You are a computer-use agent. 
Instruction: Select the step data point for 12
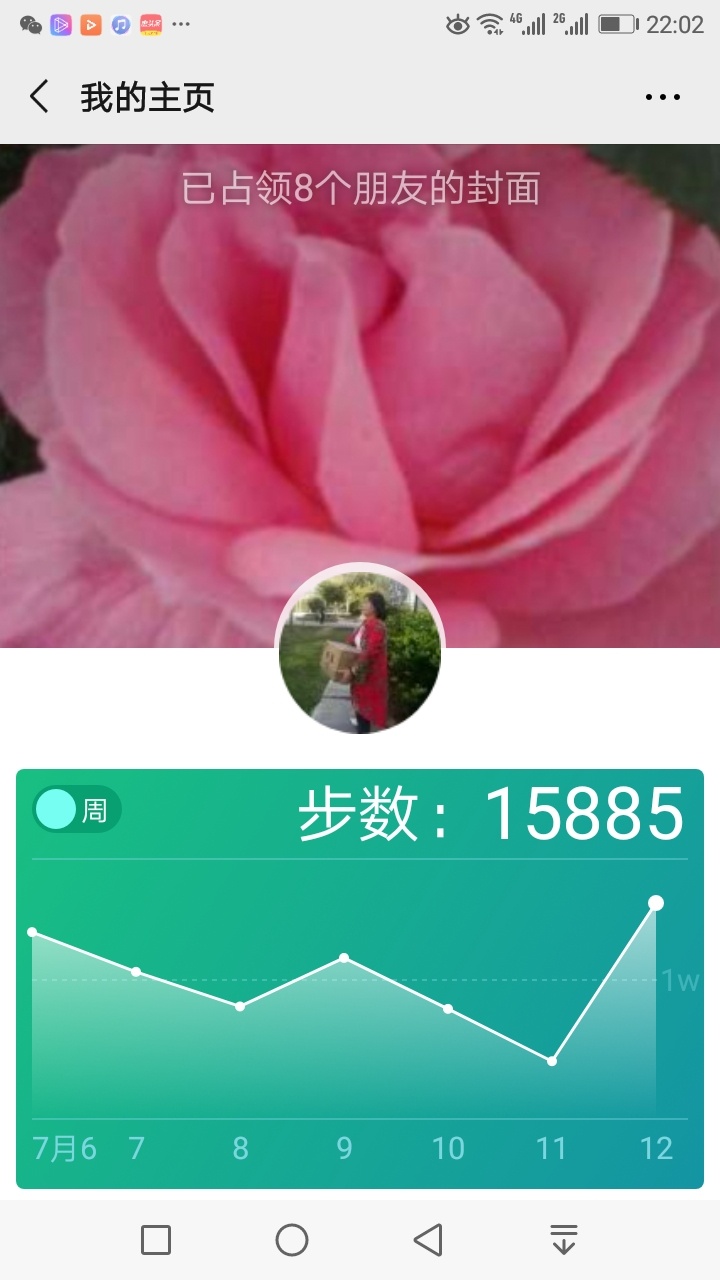coord(656,903)
